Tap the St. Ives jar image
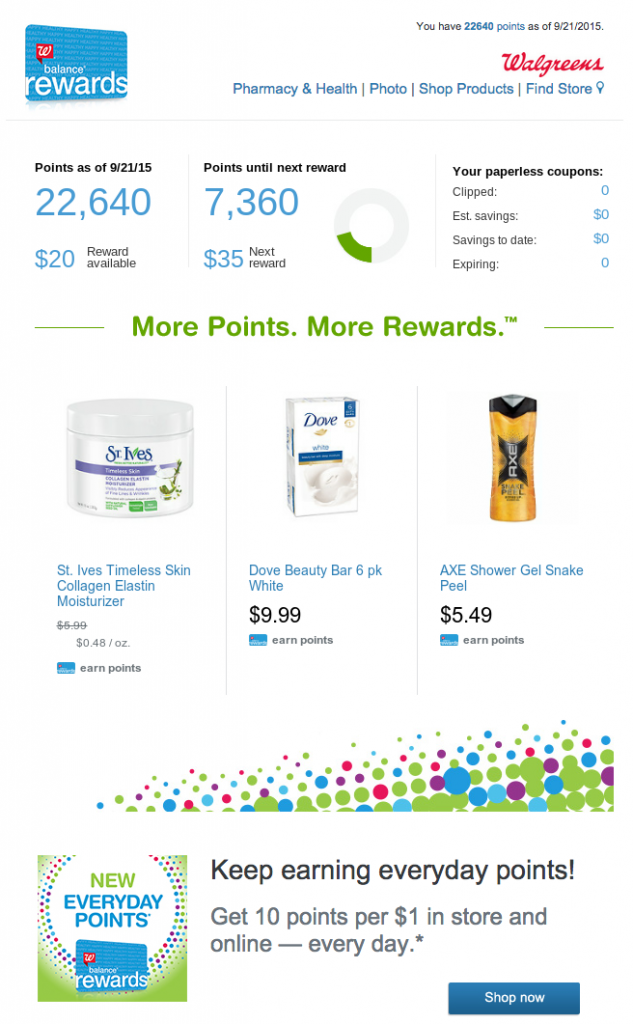633x1024 pixels. pos(129,458)
